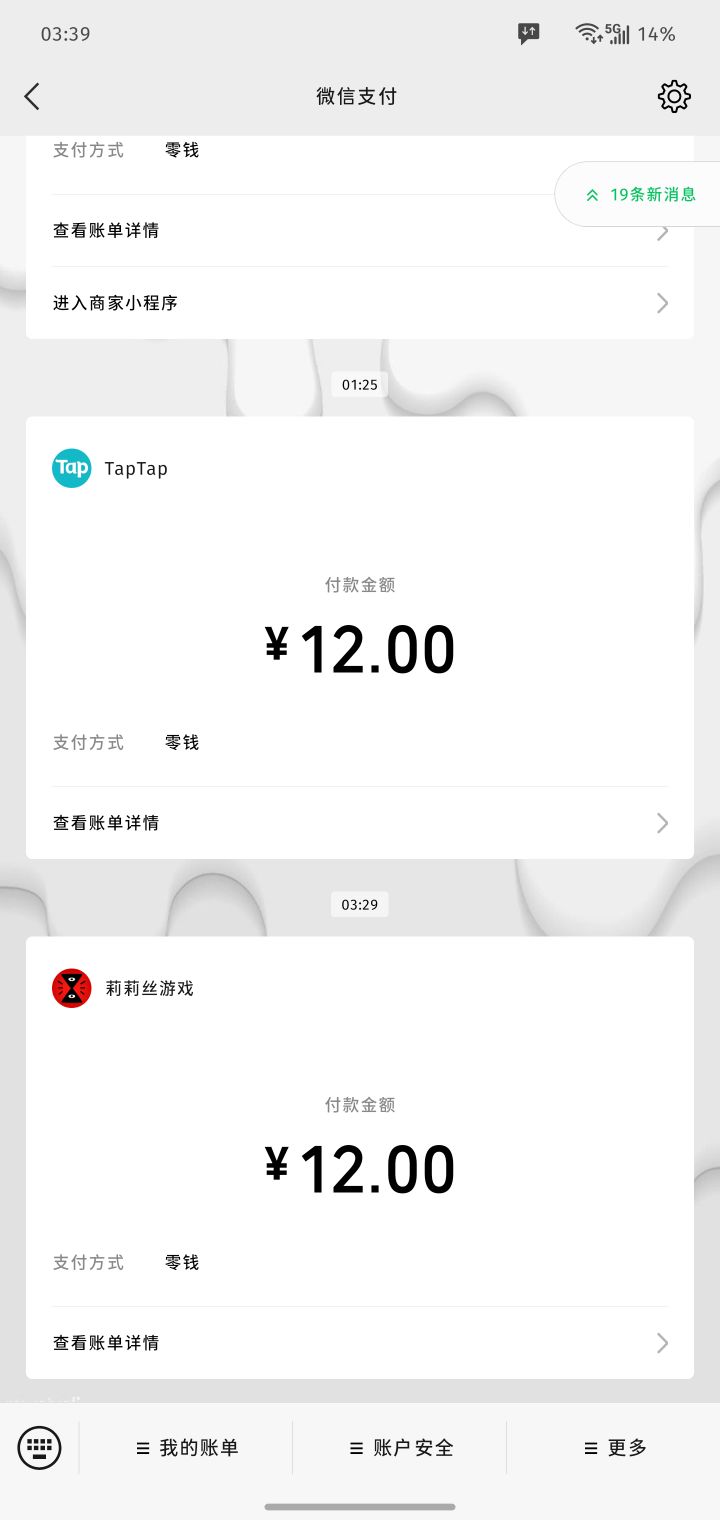Image resolution: width=720 pixels, height=1520 pixels.
Task: Tap the 零钱 payment method label
Action: click(x=181, y=742)
